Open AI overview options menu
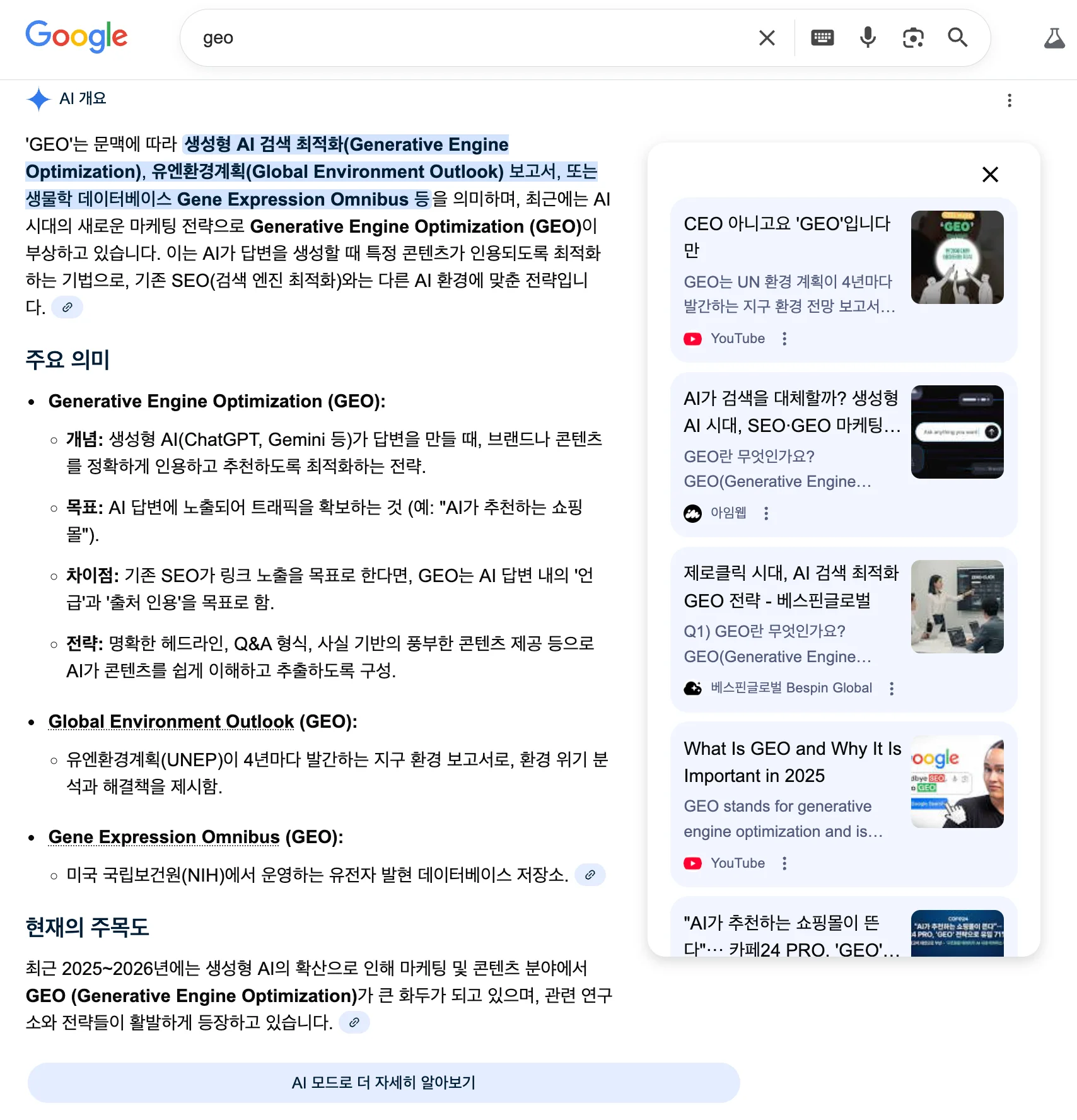Viewport: 1077px width, 1120px height. pos(1010,100)
